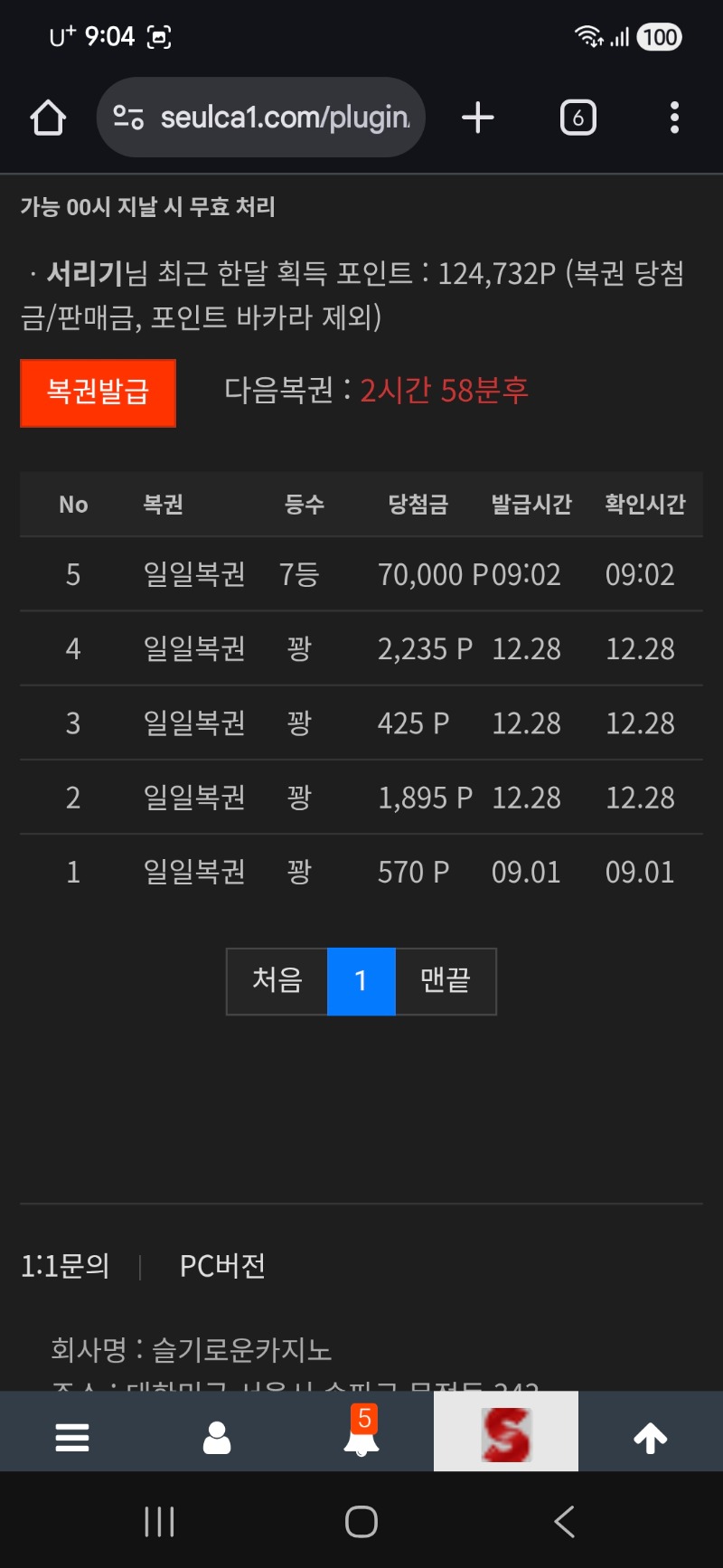Open the browser overflow menu
This screenshot has width=723, height=1568.
tap(674, 118)
